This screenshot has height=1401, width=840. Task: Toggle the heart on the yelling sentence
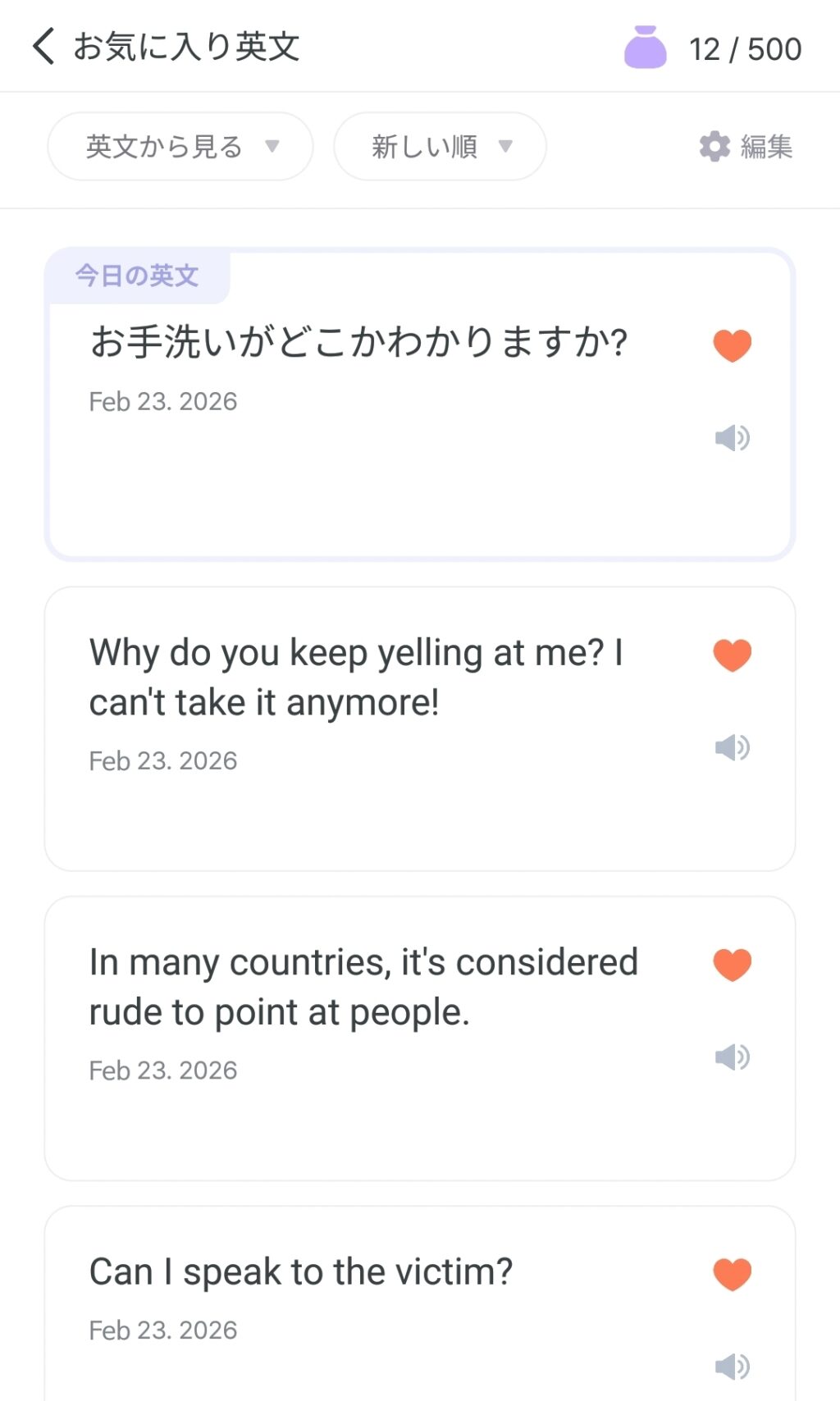(x=732, y=652)
